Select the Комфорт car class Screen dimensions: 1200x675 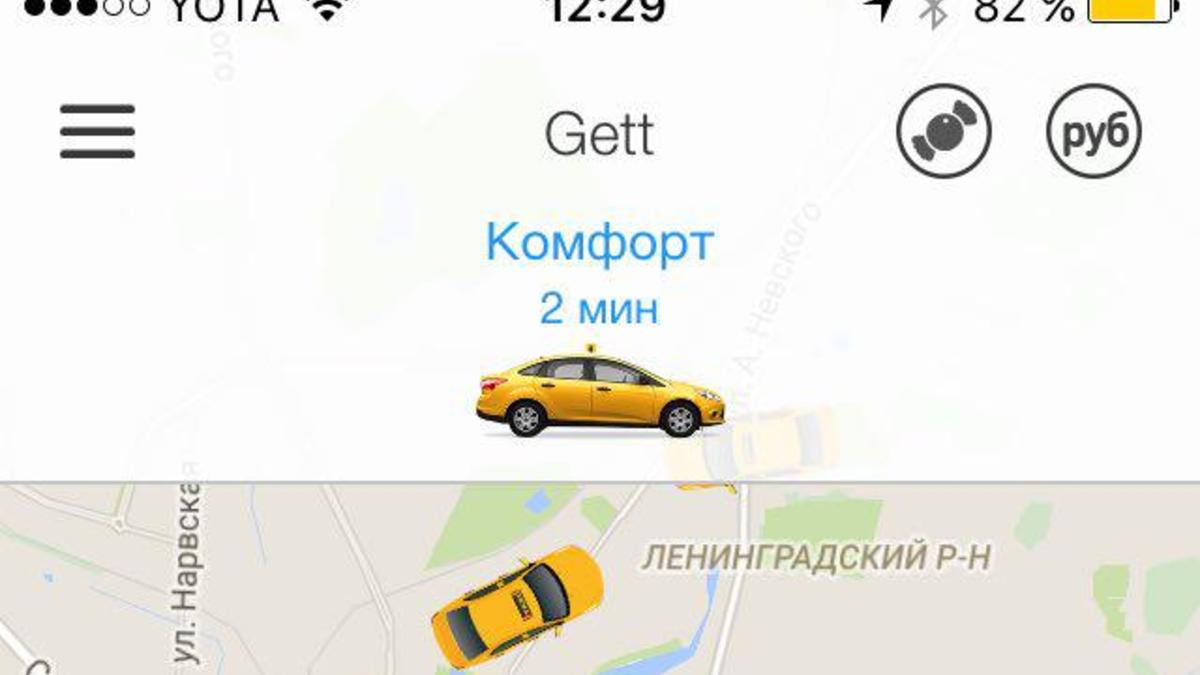tap(600, 243)
